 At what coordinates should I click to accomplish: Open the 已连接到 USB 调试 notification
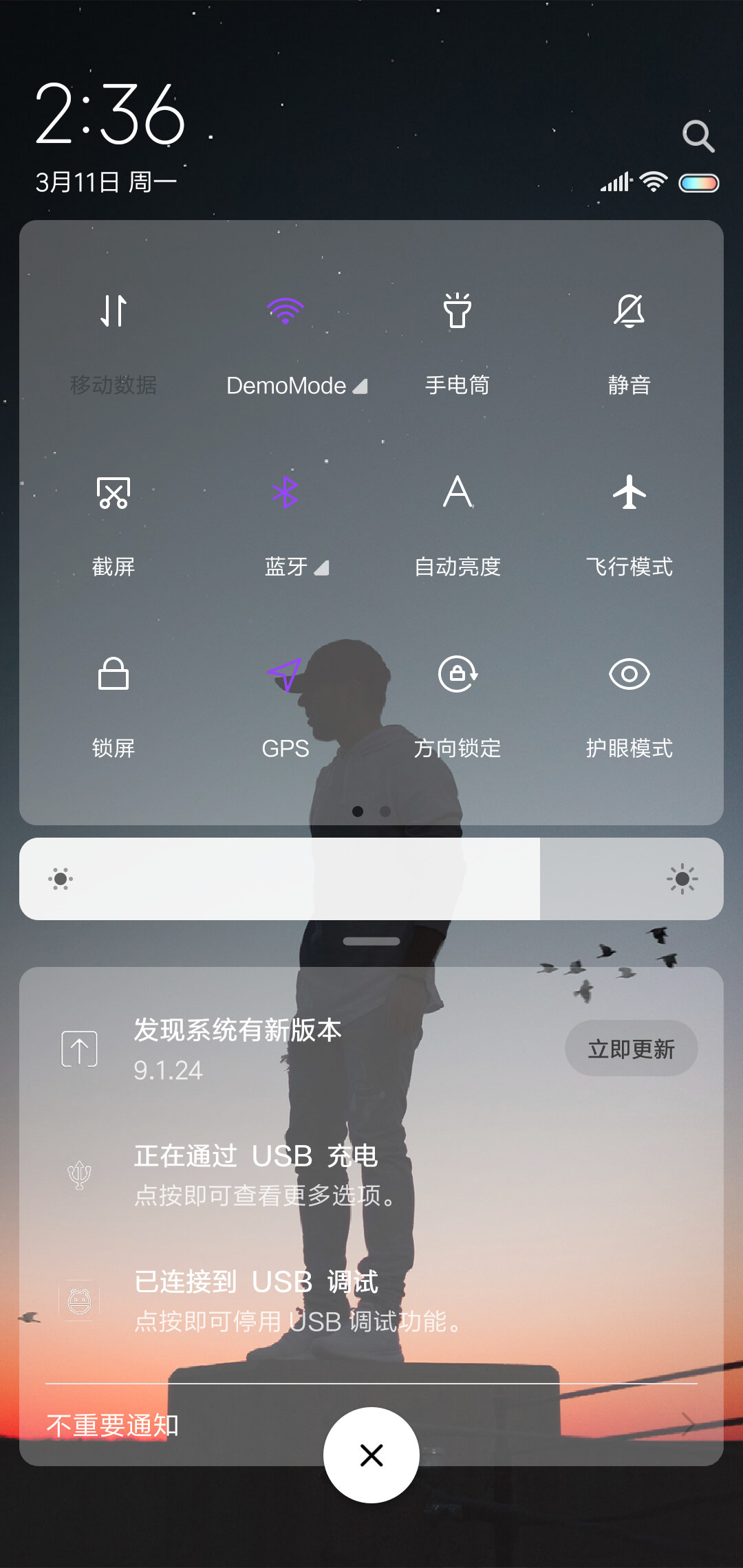coord(371,1300)
